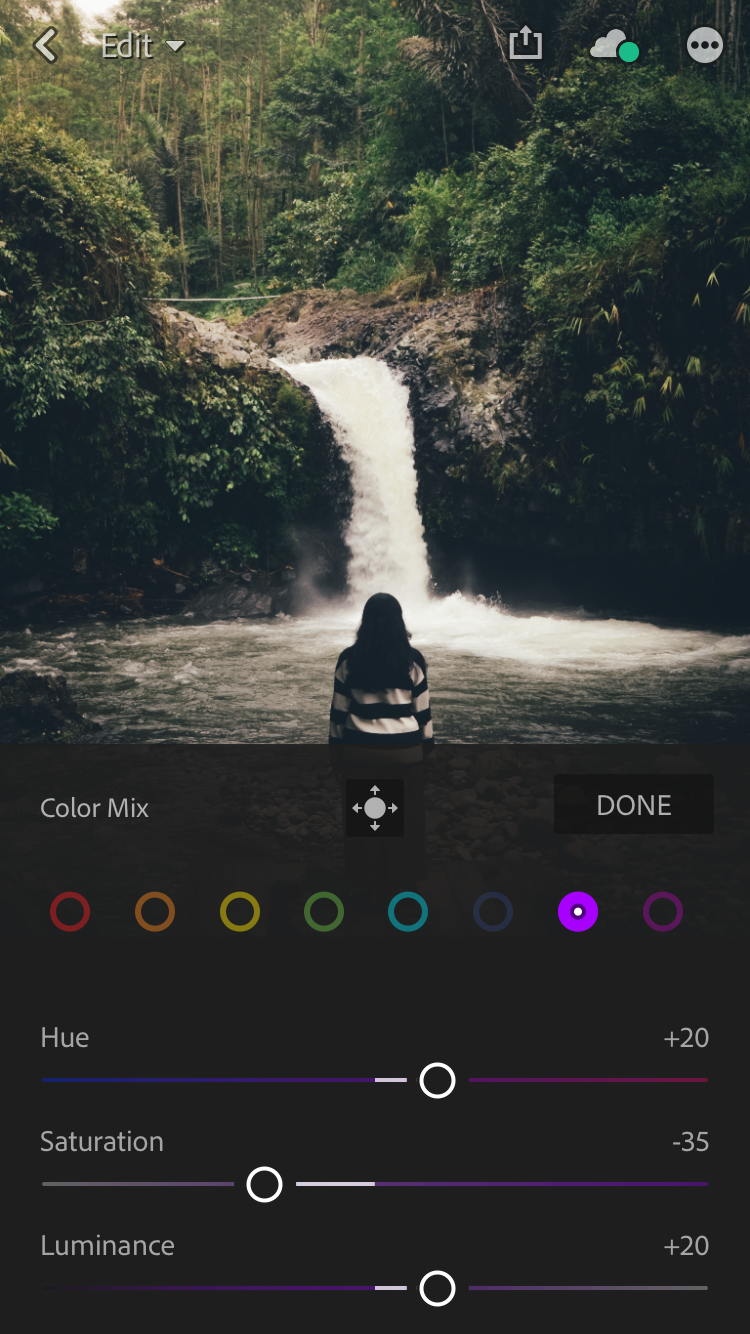Check the cloud sync status icon
This screenshot has width=750, height=1334.
coord(614,46)
